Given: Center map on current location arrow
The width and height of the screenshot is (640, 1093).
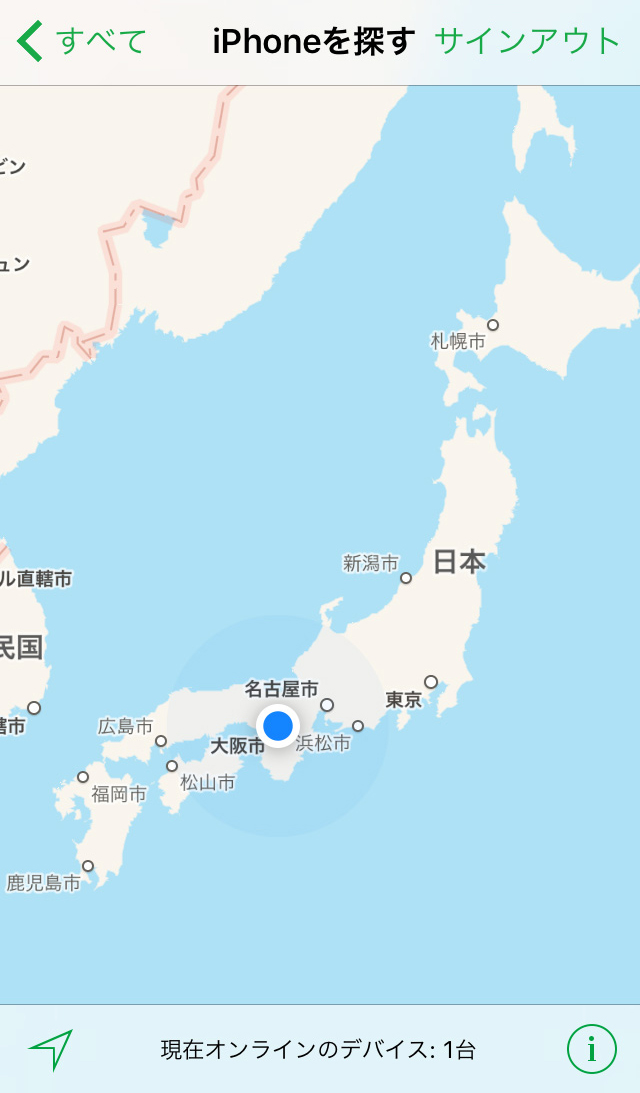Looking at the screenshot, I should (x=51, y=1048).
